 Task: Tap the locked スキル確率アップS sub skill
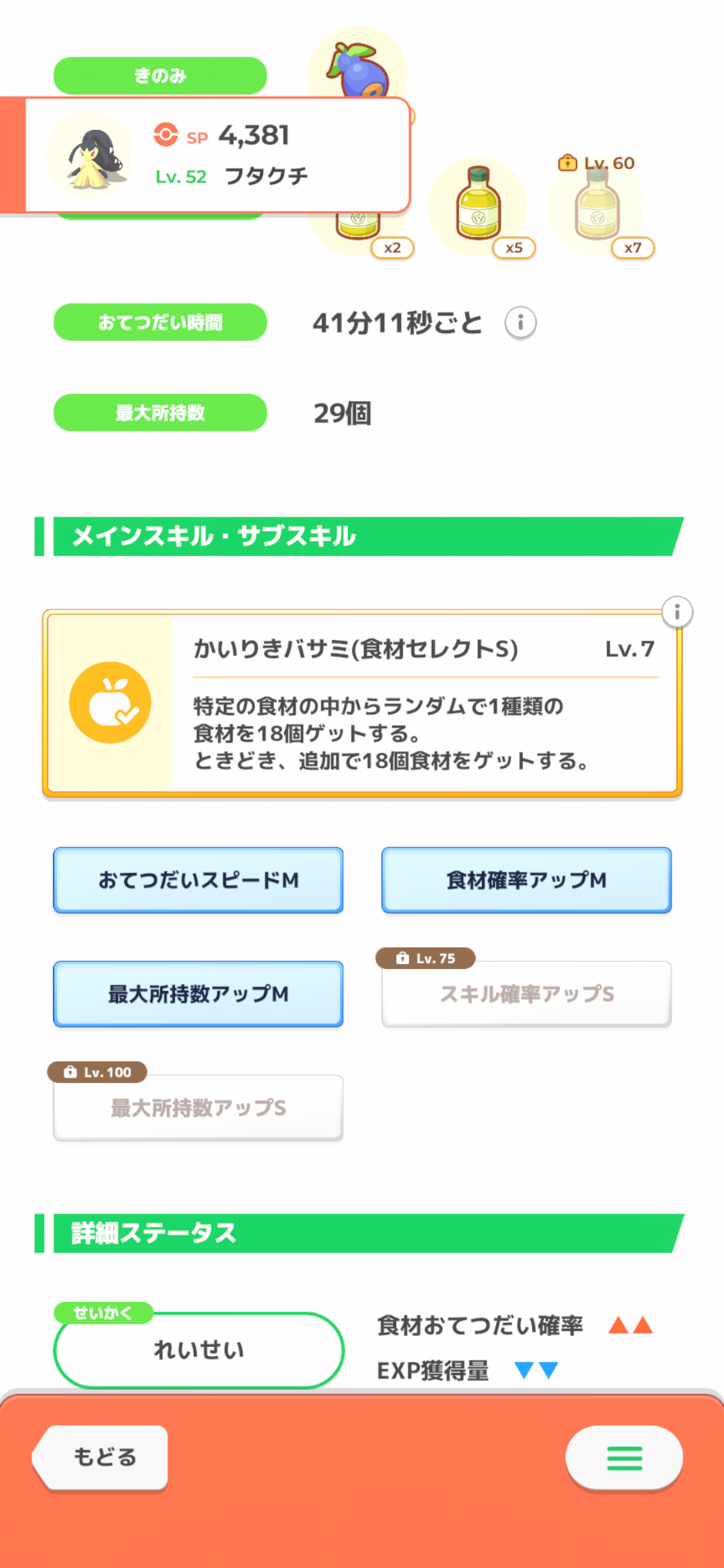[x=526, y=994]
